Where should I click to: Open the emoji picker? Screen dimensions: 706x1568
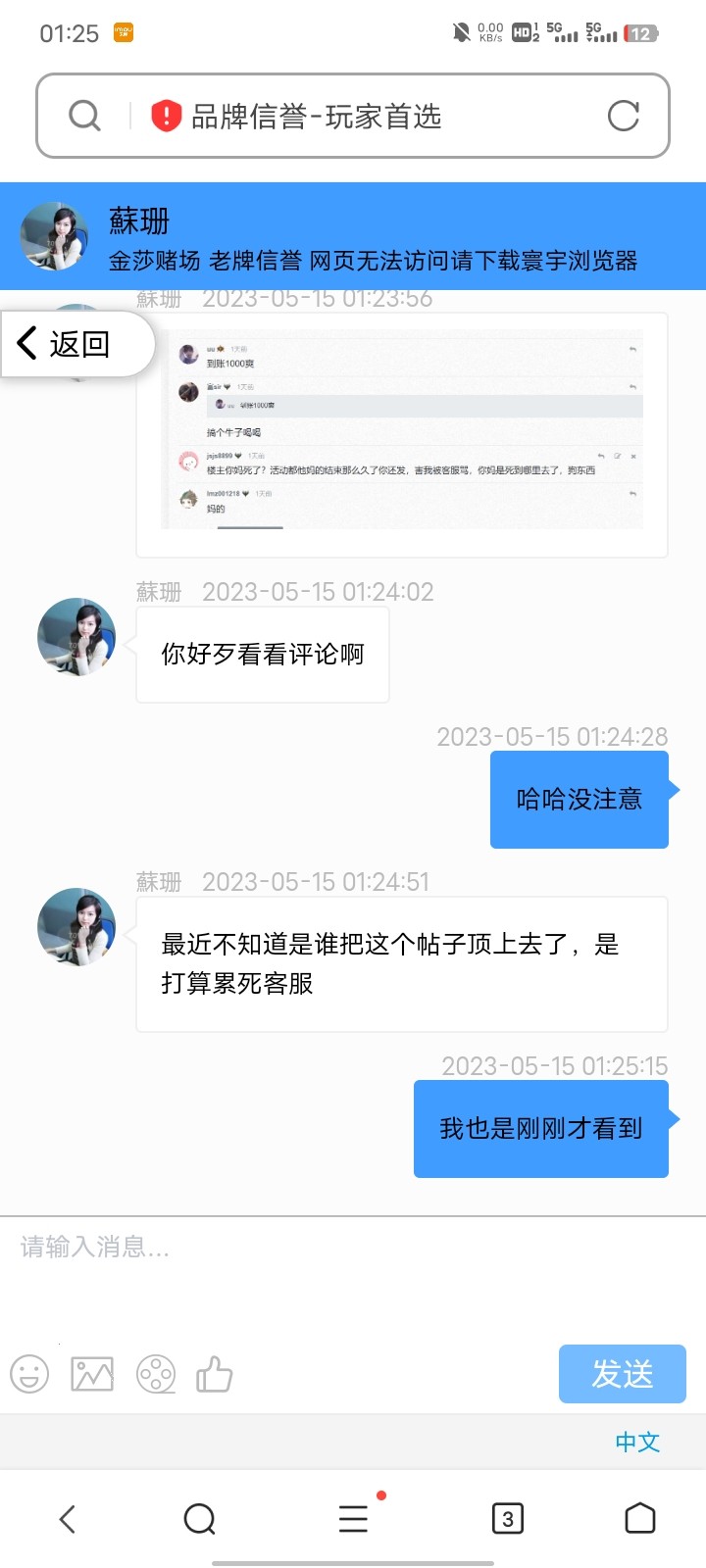coord(29,1374)
